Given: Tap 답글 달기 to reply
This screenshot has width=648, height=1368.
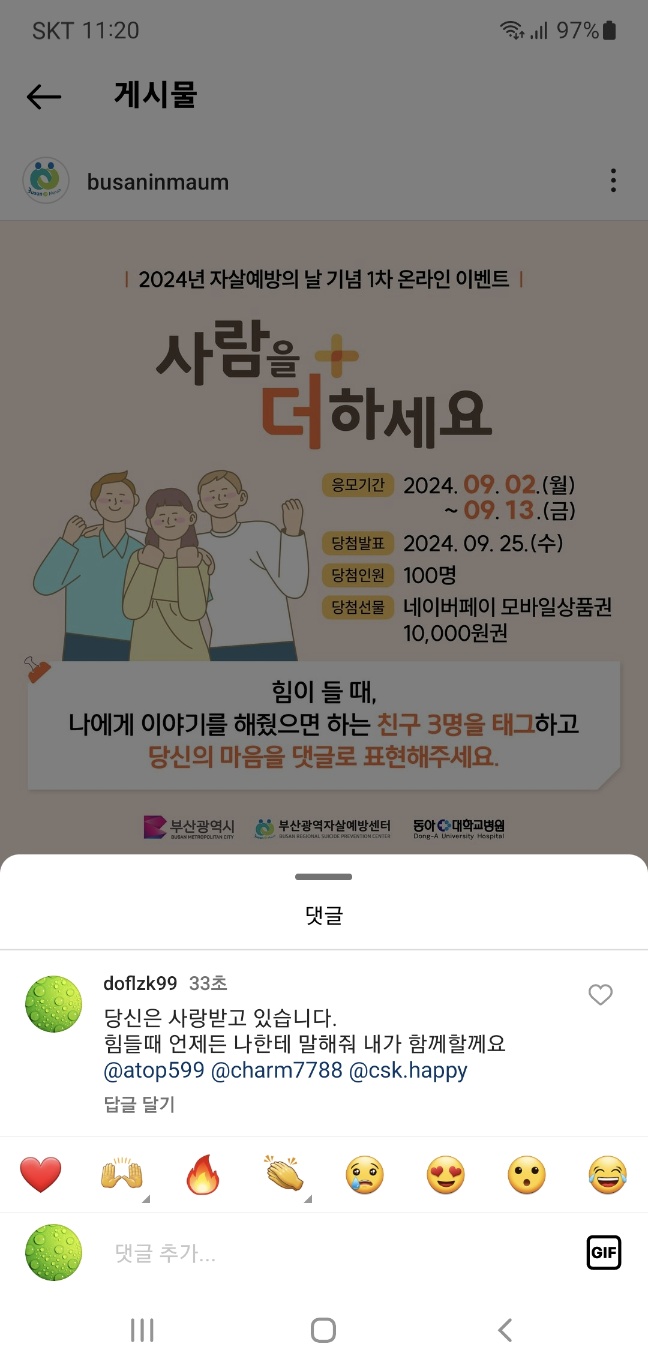Looking at the screenshot, I should click(x=139, y=1104).
